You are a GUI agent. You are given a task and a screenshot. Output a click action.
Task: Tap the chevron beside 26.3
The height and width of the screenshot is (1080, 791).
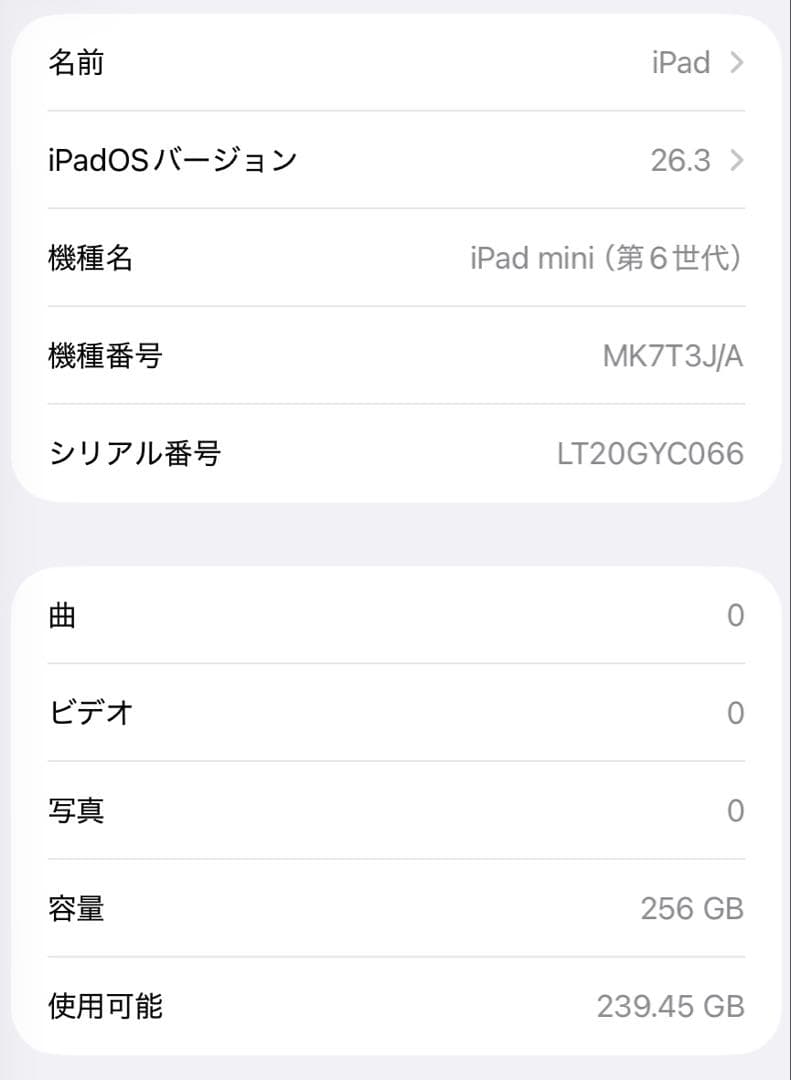(x=737, y=159)
